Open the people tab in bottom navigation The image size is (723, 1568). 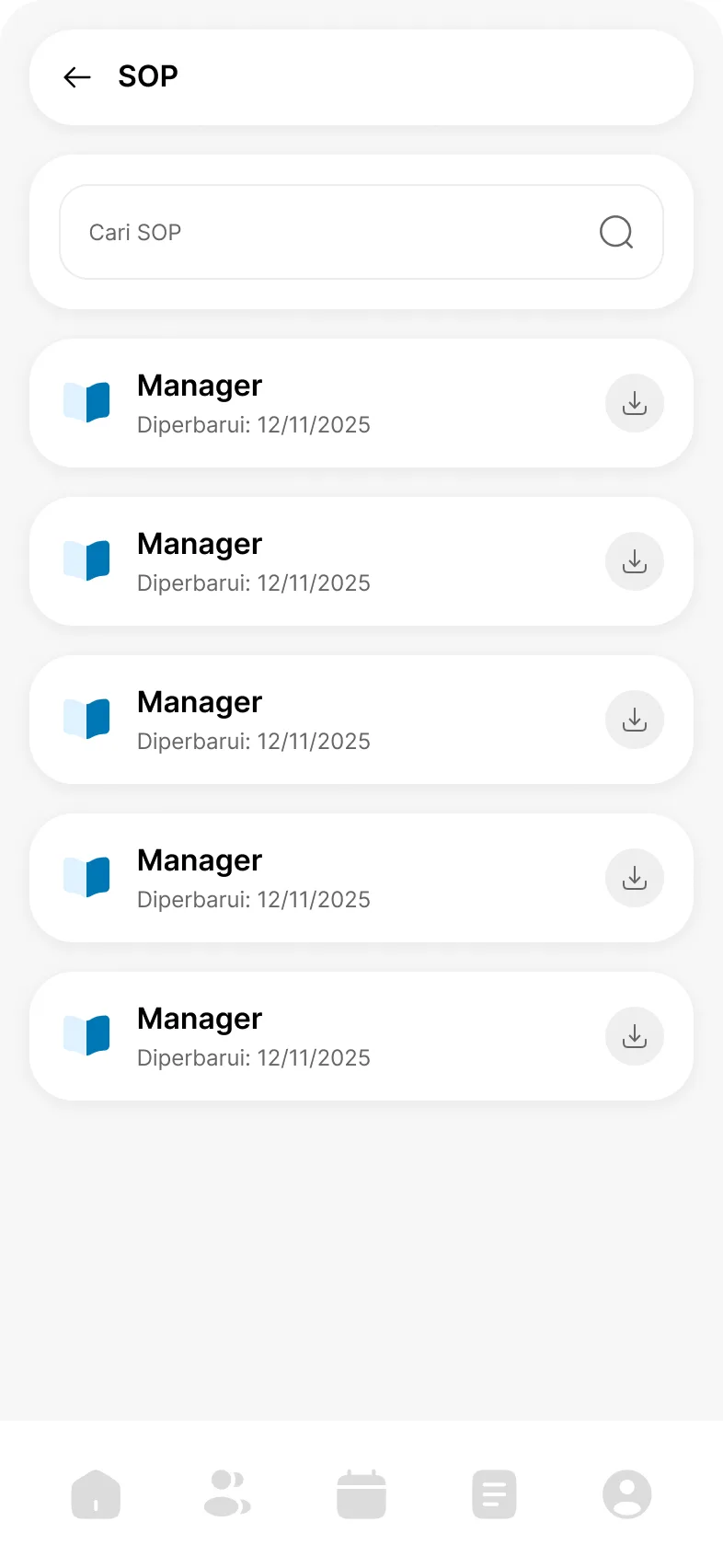tap(227, 1493)
